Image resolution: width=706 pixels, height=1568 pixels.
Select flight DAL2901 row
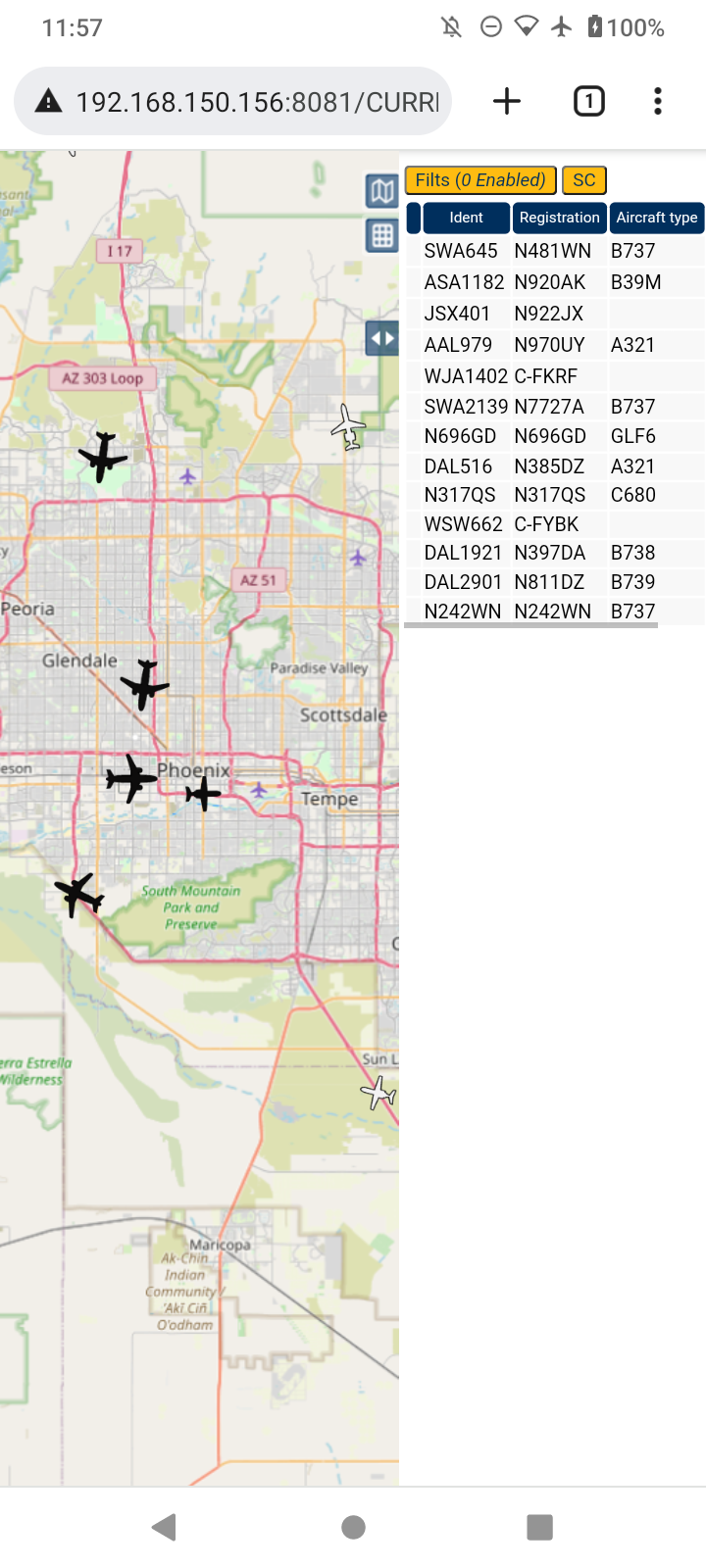[555, 582]
